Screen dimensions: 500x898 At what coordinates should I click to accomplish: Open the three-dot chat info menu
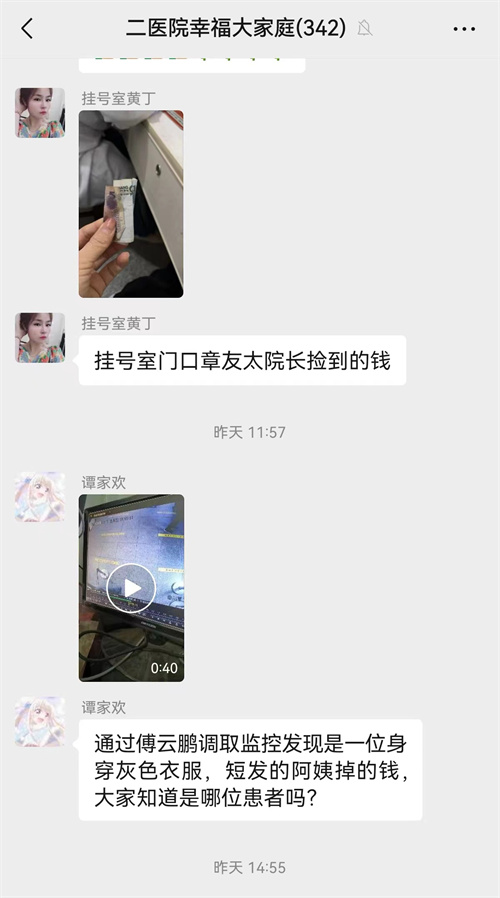coord(464,29)
